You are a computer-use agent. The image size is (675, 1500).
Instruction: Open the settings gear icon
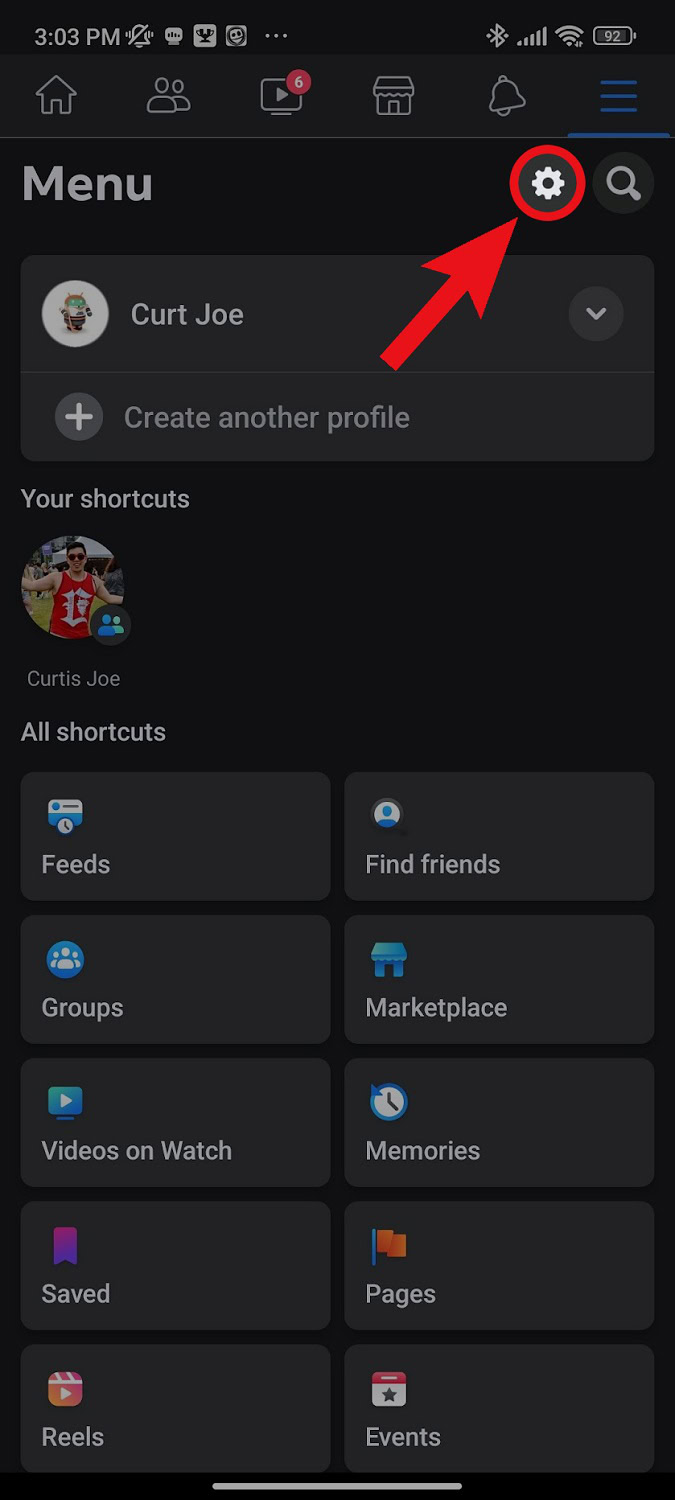[547, 183]
